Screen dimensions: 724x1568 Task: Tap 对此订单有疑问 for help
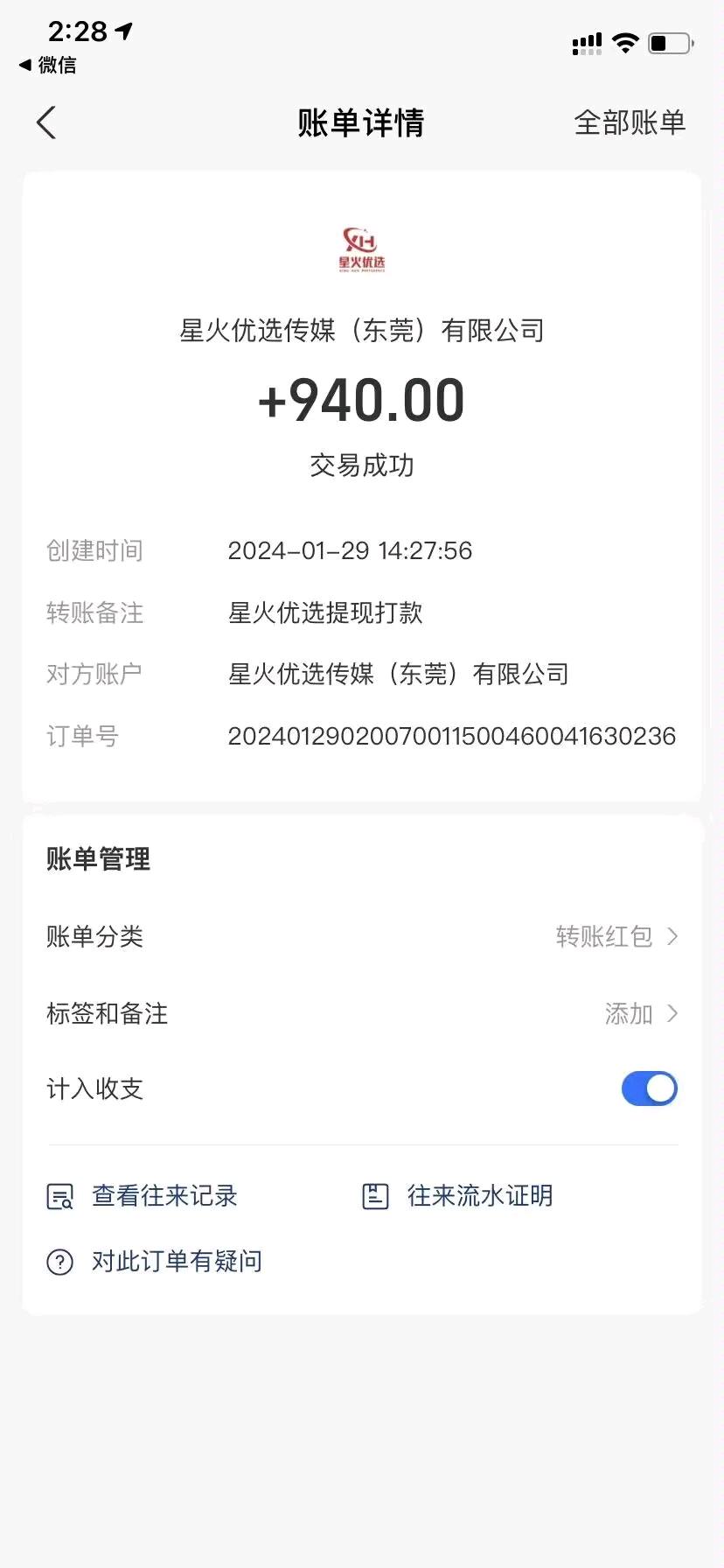(154, 1261)
